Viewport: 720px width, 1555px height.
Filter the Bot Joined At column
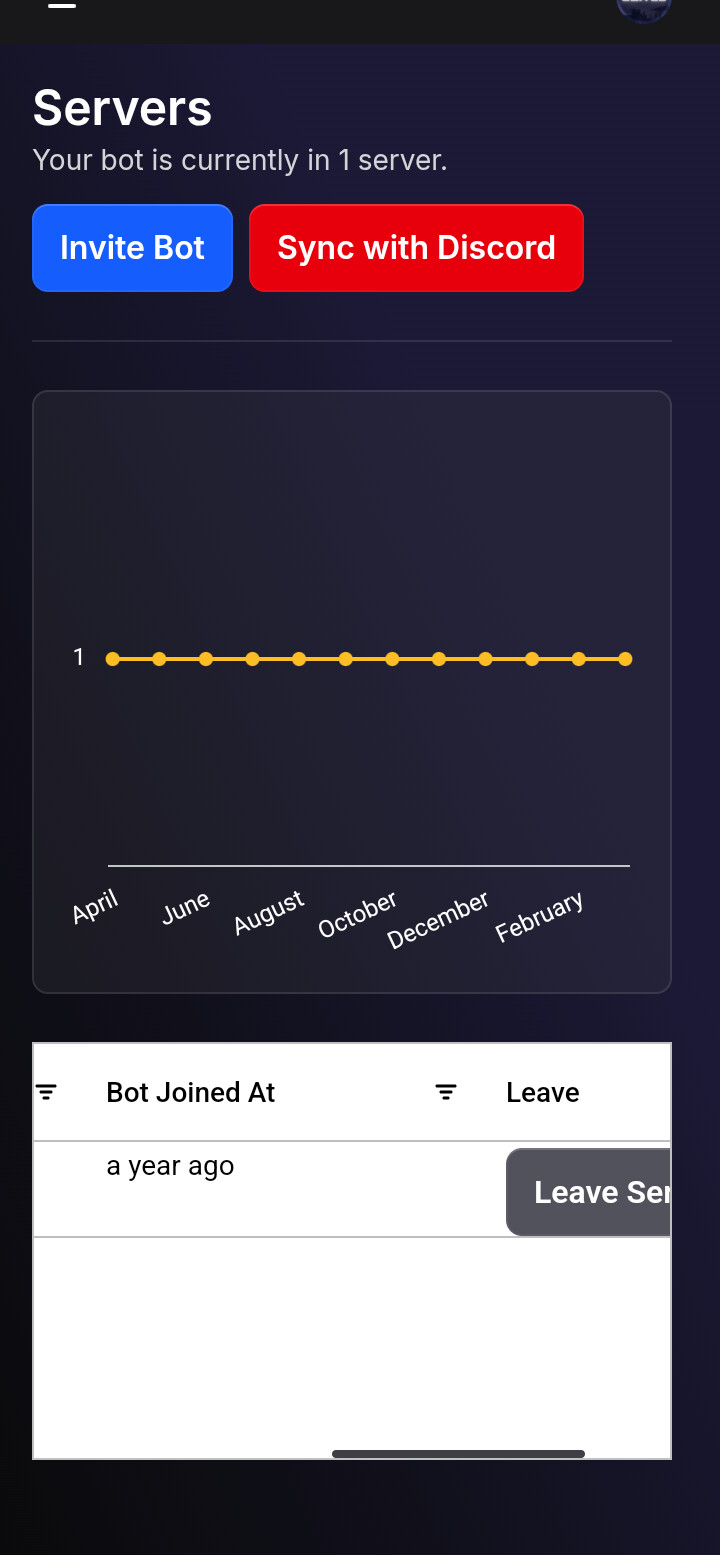coord(446,1092)
